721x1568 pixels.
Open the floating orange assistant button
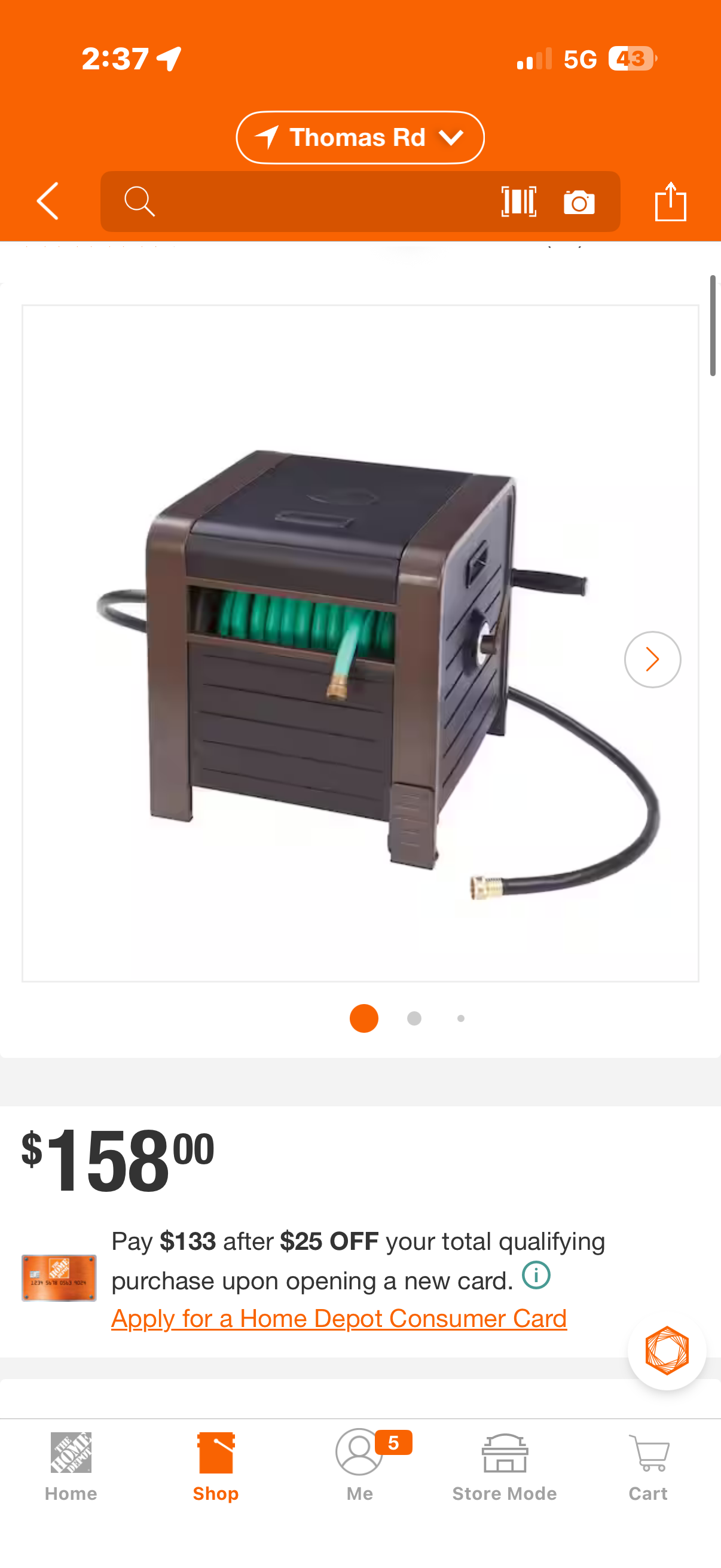pyautogui.click(x=667, y=1350)
